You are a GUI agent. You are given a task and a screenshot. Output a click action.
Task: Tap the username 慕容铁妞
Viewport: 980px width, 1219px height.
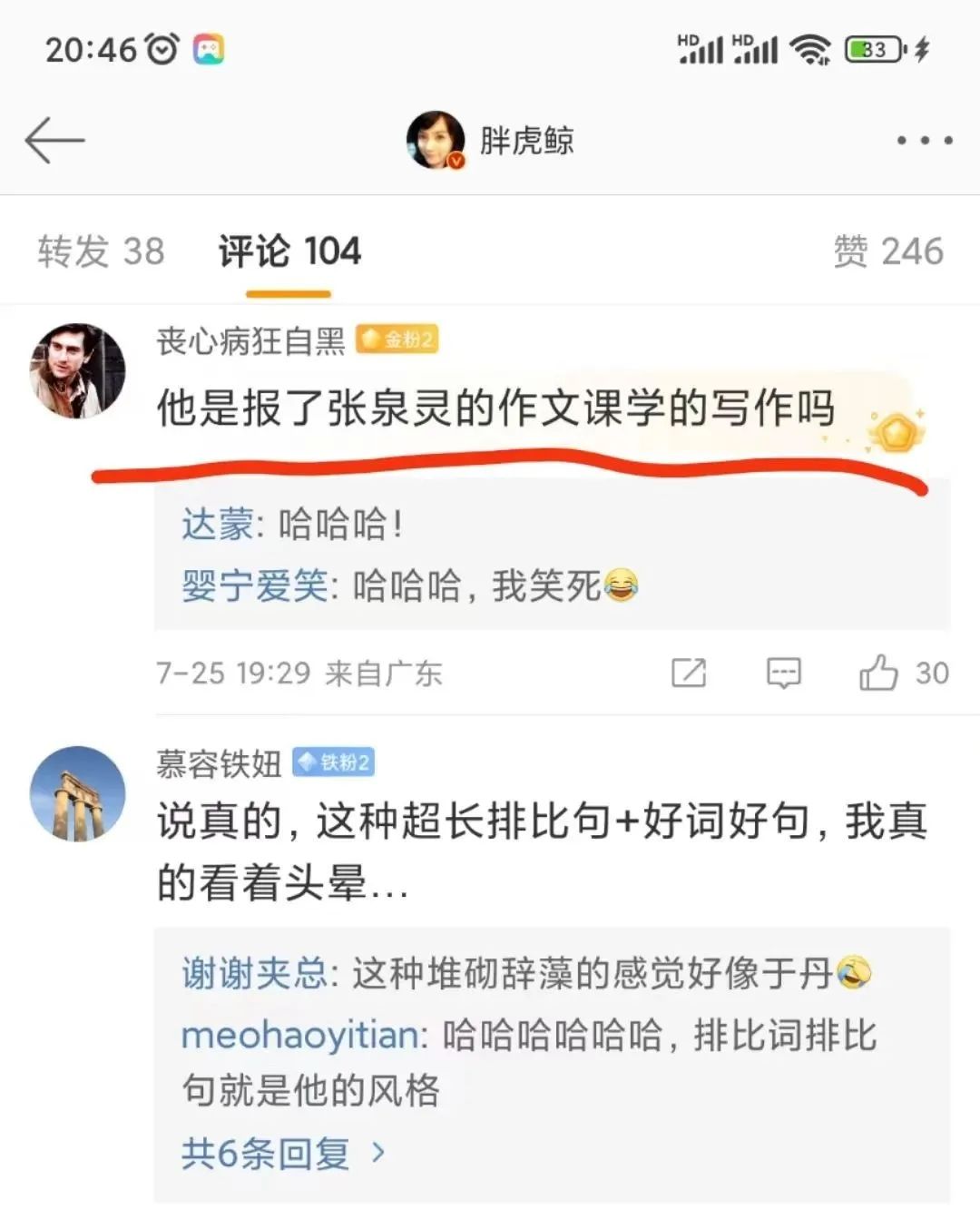[219, 763]
